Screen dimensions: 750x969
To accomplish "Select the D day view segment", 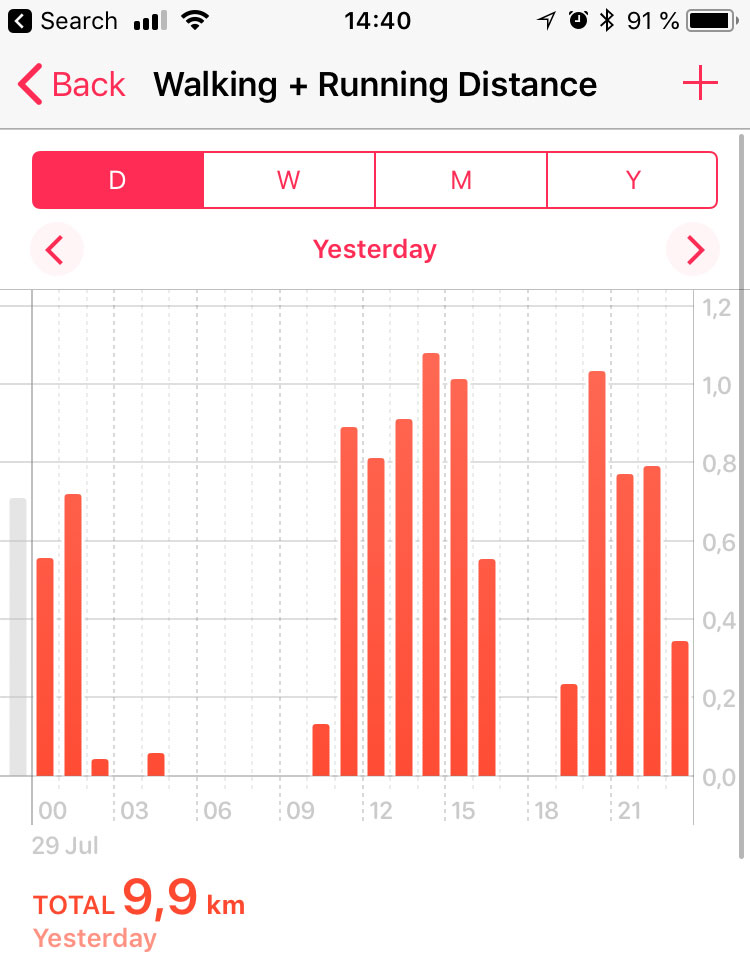I will (x=118, y=180).
